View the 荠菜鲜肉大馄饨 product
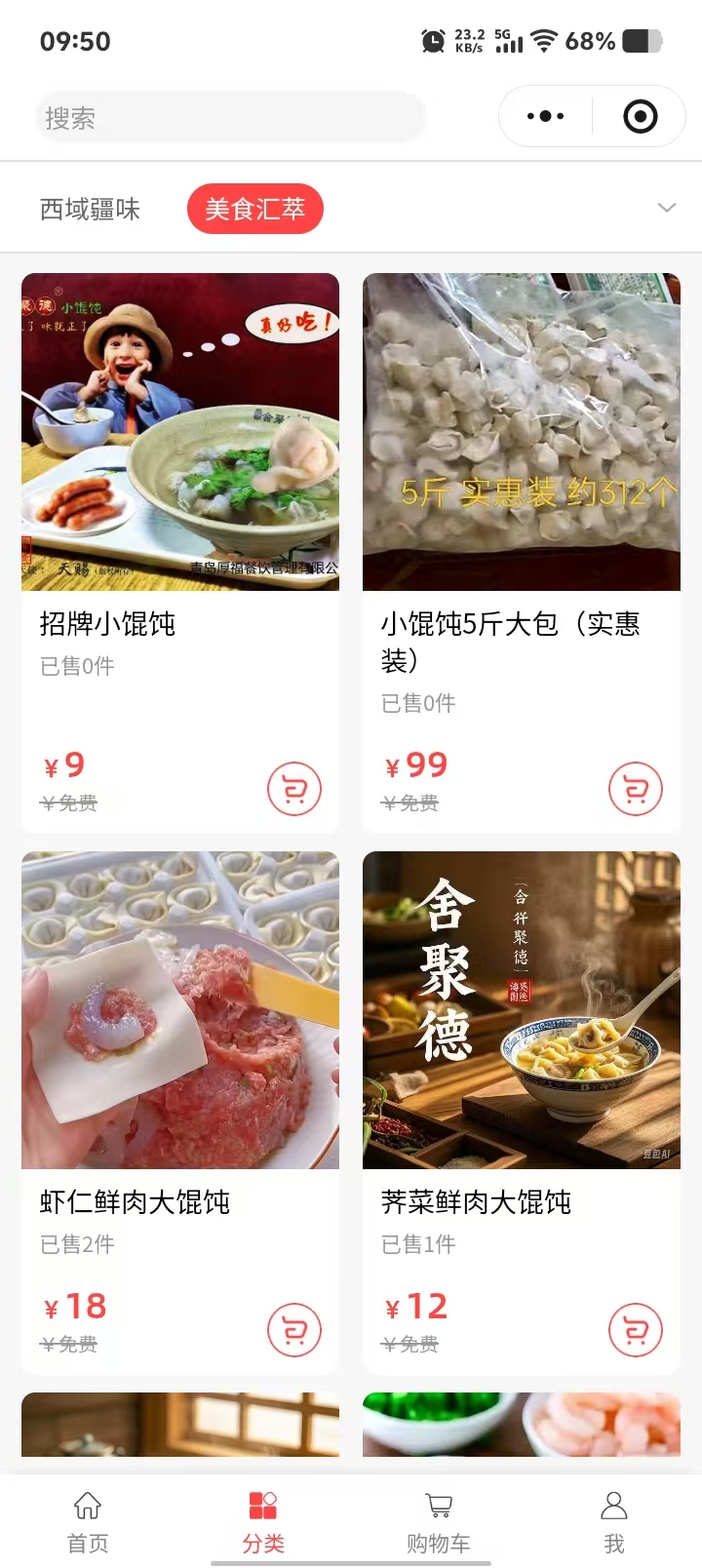This screenshot has height=1568, width=702. [521, 1010]
